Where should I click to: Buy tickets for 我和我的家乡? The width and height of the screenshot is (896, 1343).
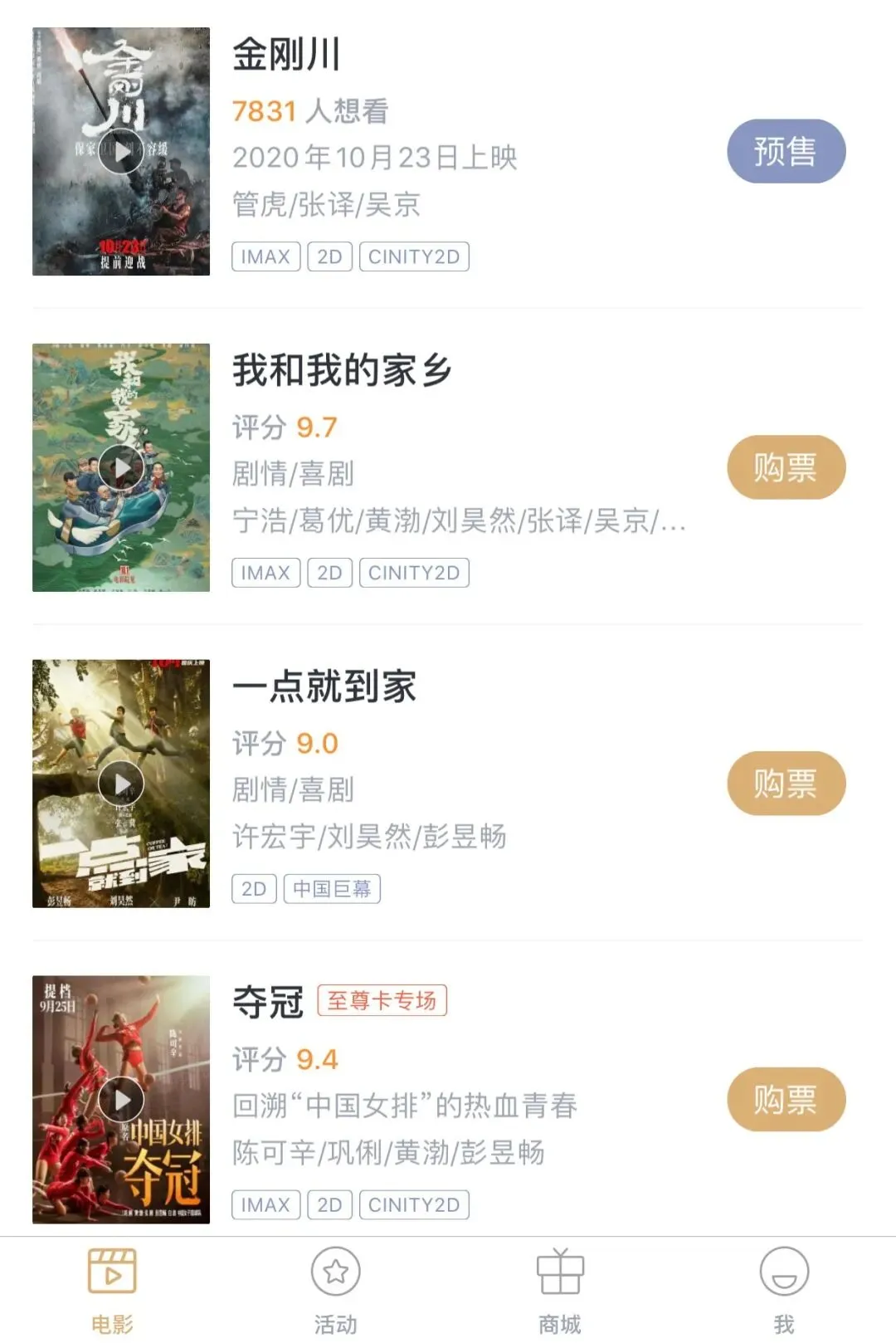(x=786, y=467)
